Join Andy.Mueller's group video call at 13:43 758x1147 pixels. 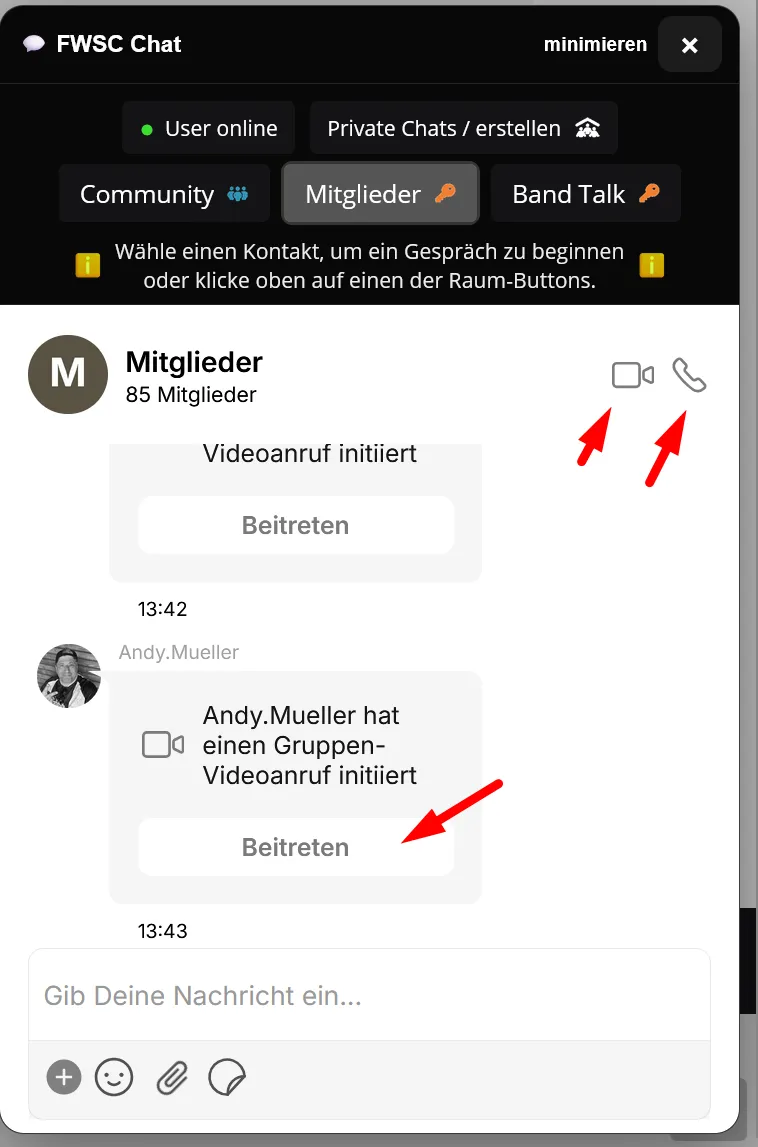(295, 847)
